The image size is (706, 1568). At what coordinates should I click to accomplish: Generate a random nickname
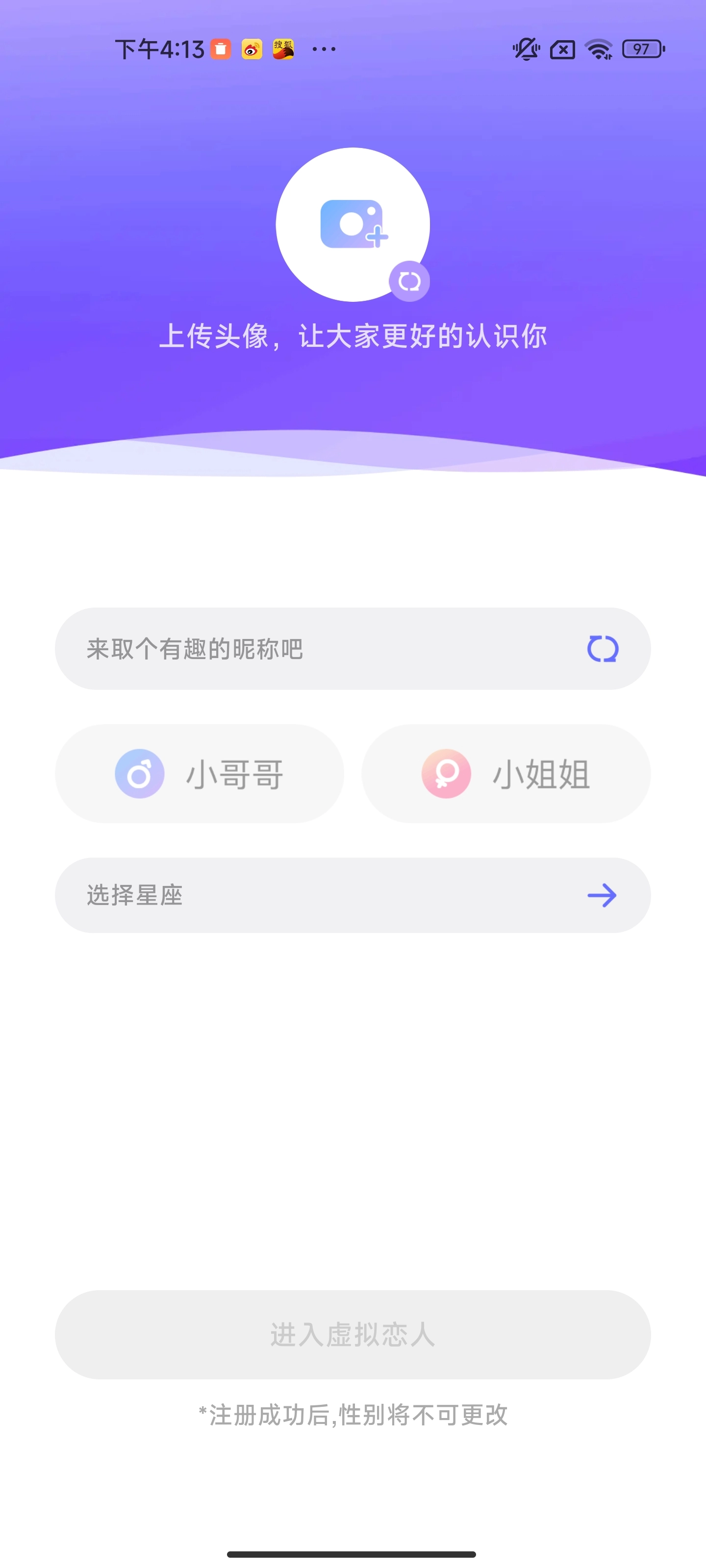(603, 649)
